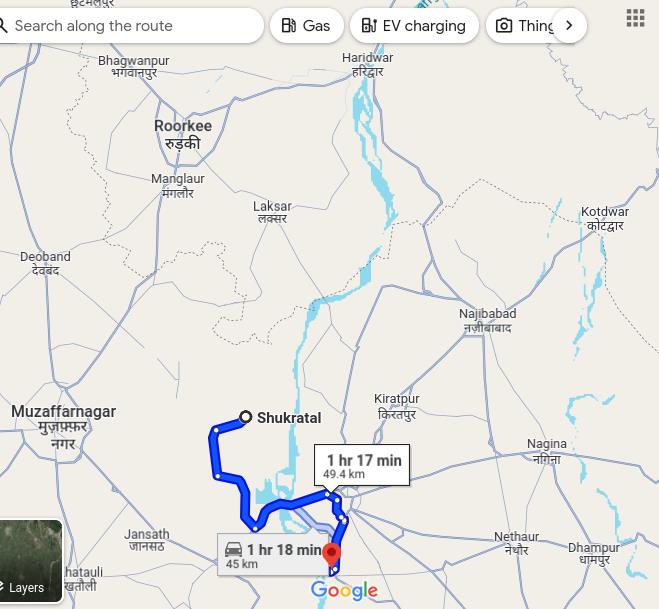
Task: Open the Layers map view switcher
Action: point(30,562)
